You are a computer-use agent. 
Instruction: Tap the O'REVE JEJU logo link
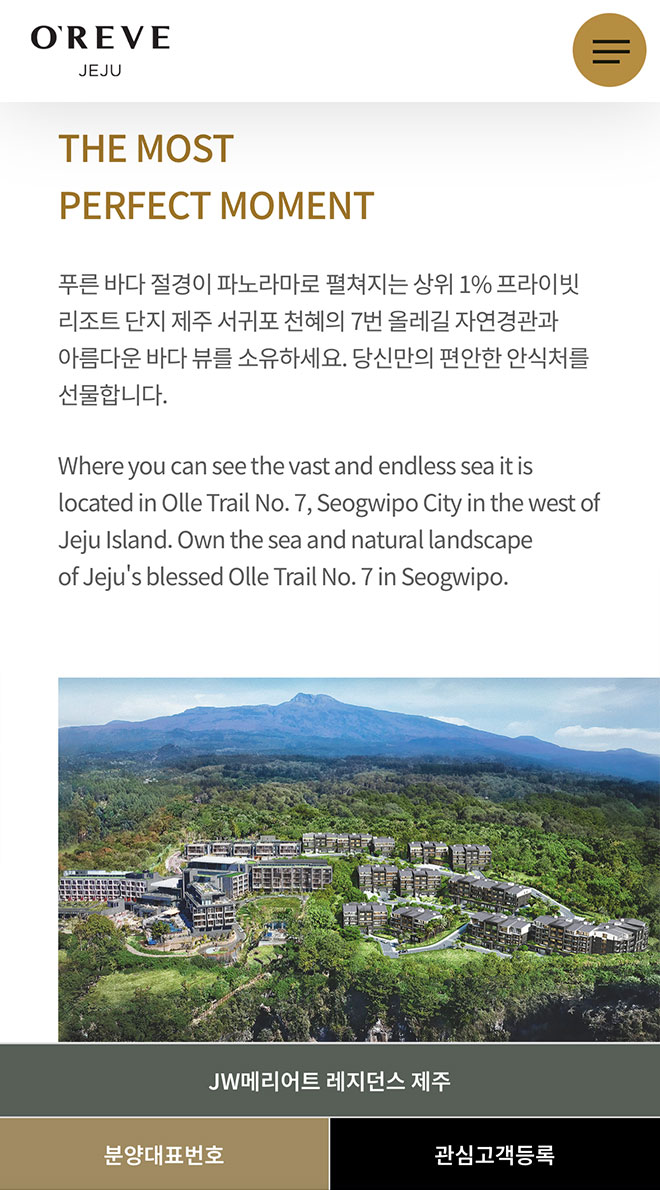[x=100, y=50]
